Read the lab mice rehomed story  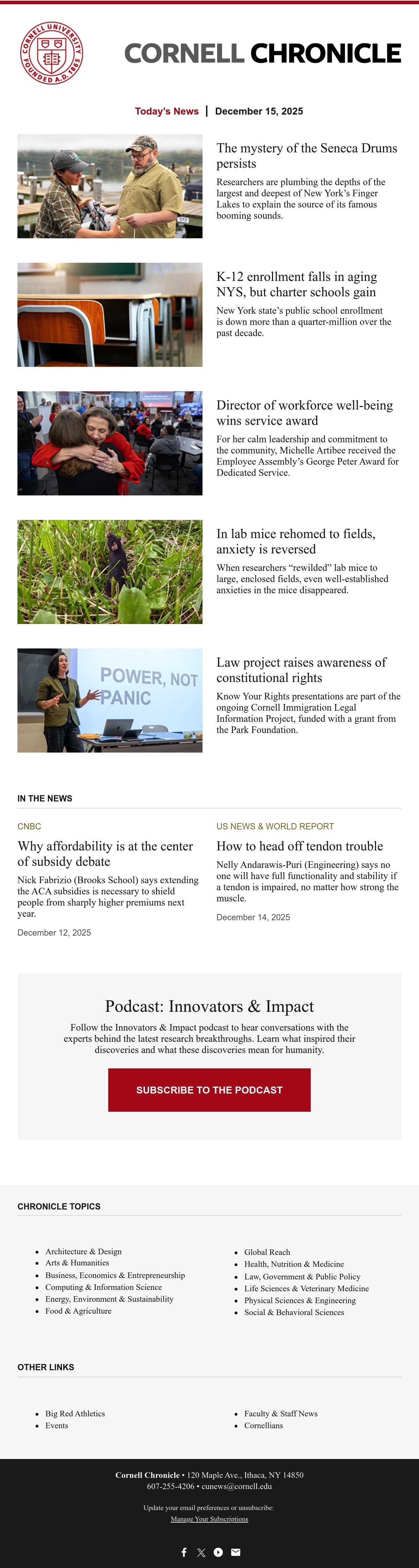[295, 541]
